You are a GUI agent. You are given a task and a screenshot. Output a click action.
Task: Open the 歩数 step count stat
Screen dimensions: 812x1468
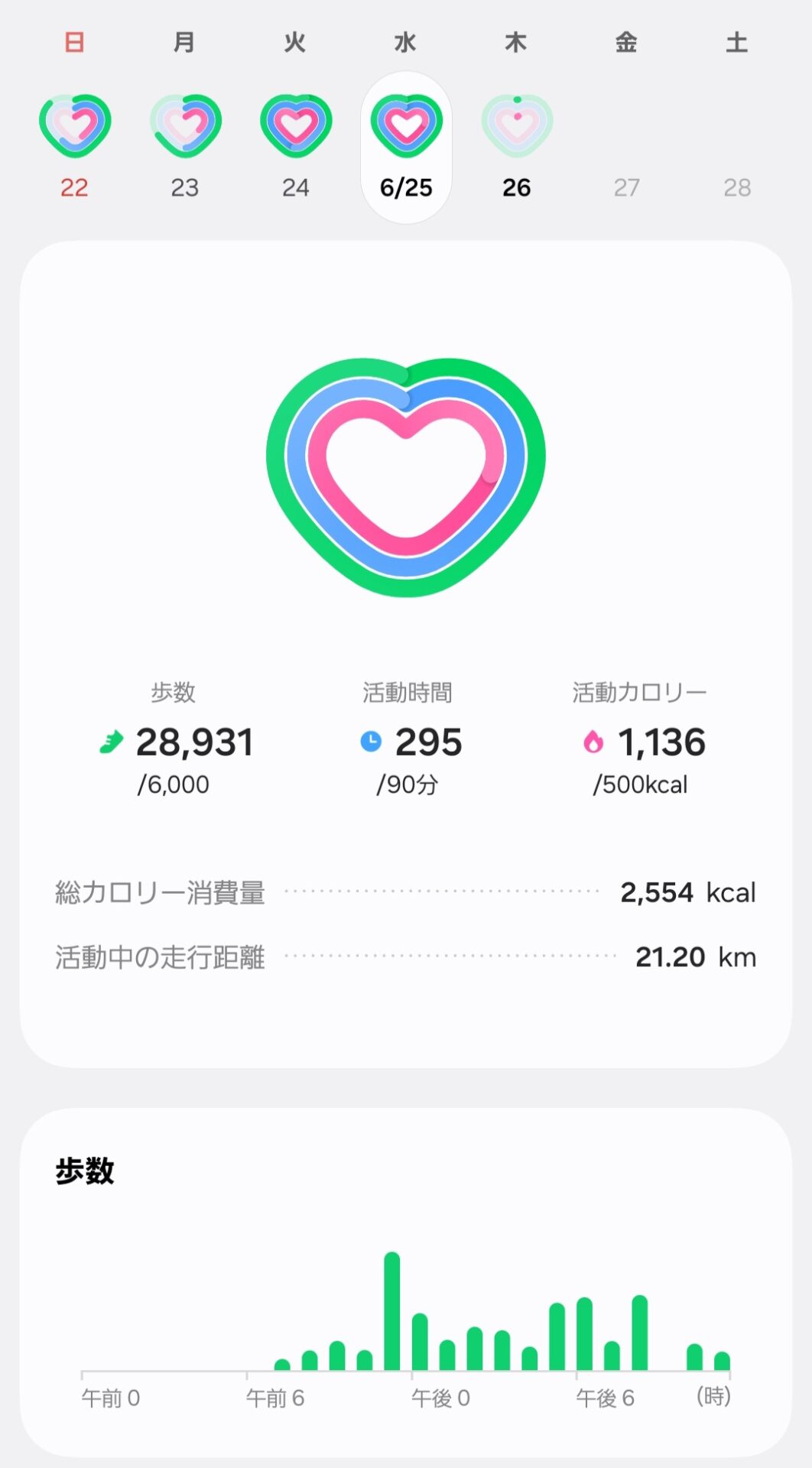tap(175, 739)
